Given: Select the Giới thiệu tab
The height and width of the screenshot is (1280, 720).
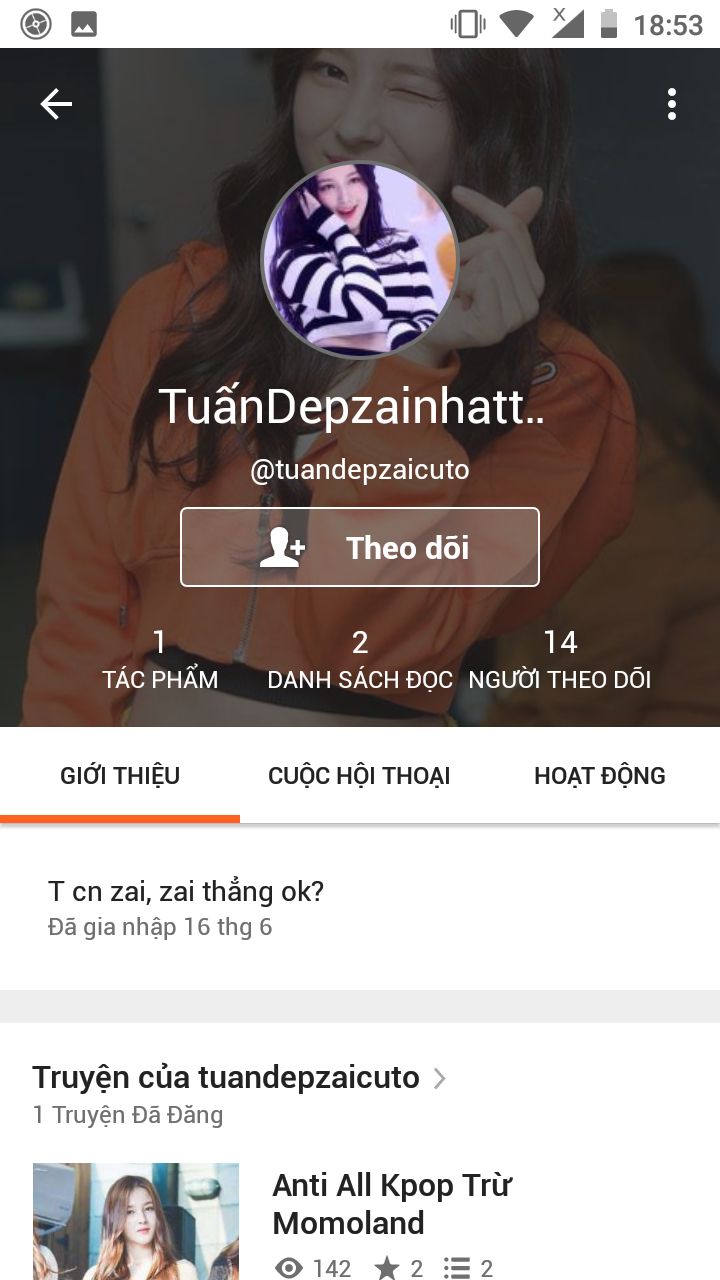Looking at the screenshot, I should tap(120, 776).
